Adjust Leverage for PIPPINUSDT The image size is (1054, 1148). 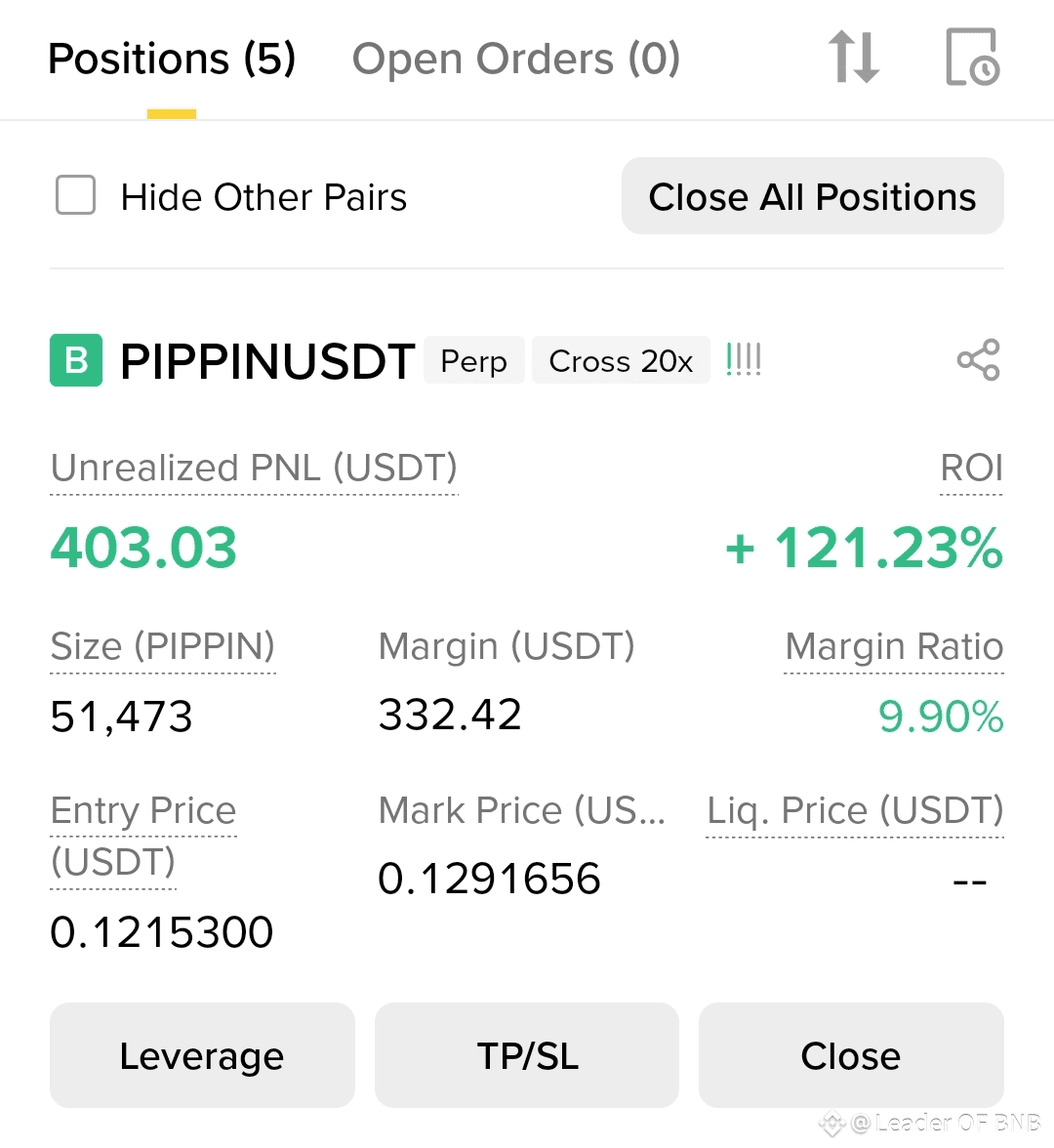pyautogui.click(x=202, y=1055)
